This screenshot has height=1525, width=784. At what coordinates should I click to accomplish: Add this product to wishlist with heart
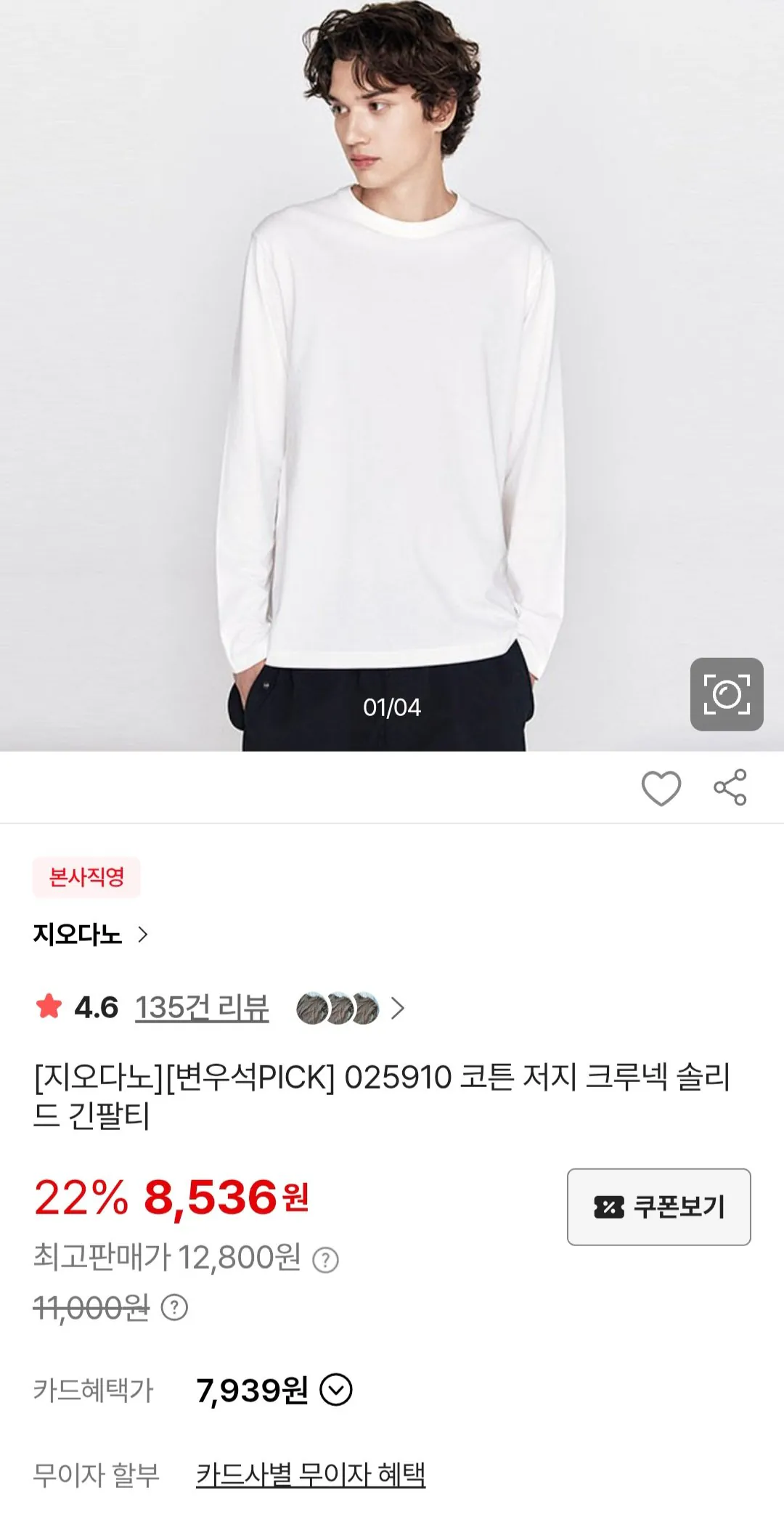661,788
